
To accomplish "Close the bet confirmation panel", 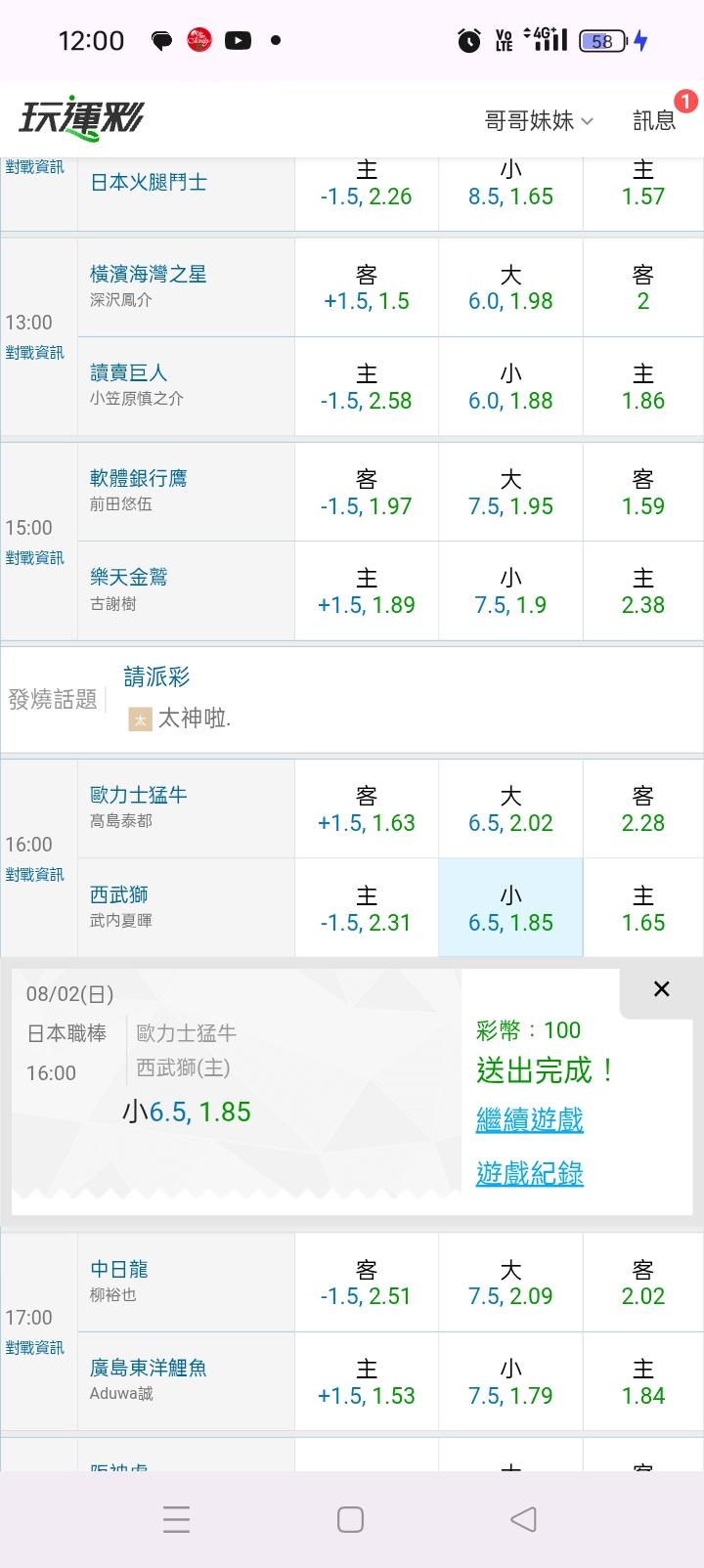I will coord(661,989).
